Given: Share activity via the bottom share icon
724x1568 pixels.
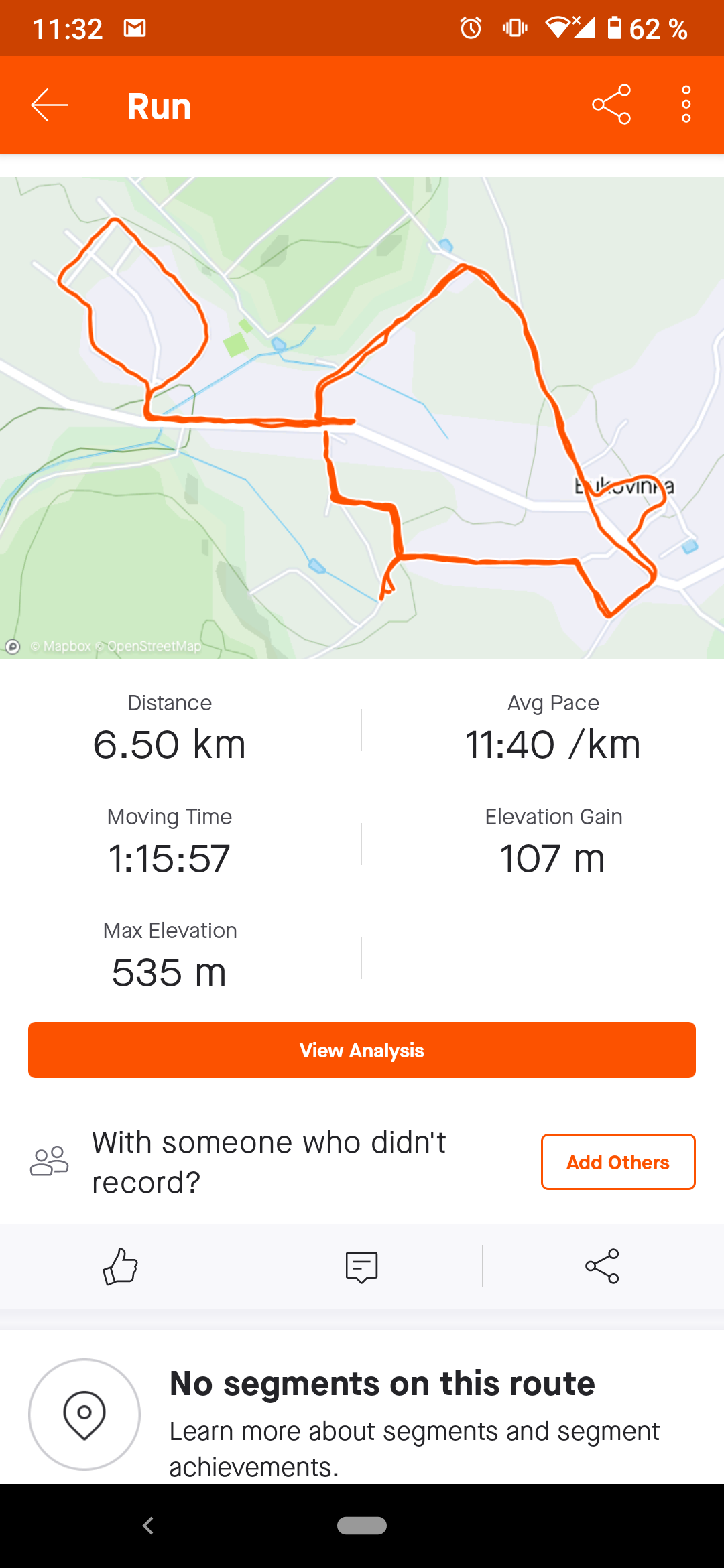Looking at the screenshot, I should point(603,1266).
